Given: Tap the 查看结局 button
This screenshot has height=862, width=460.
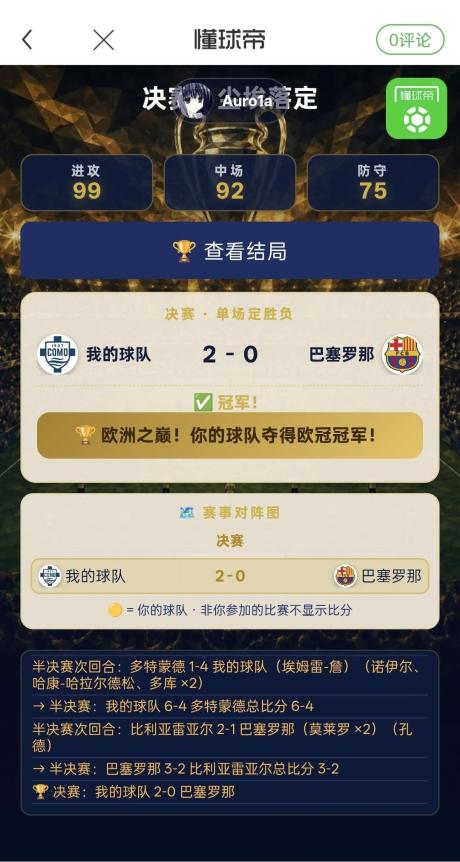Looking at the screenshot, I should (230, 251).
